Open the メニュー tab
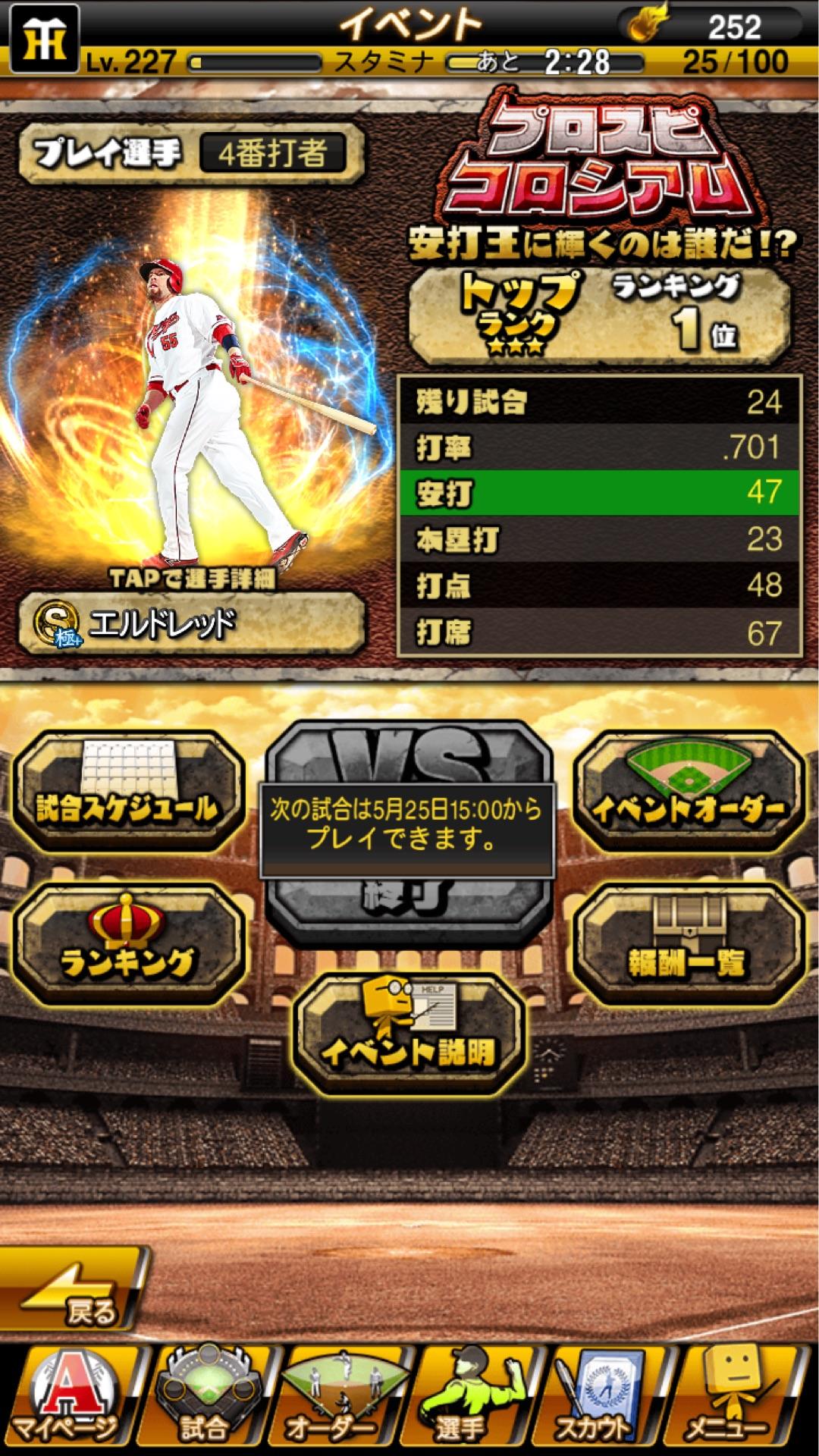The height and width of the screenshot is (1456, 819). click(730, 1399)
